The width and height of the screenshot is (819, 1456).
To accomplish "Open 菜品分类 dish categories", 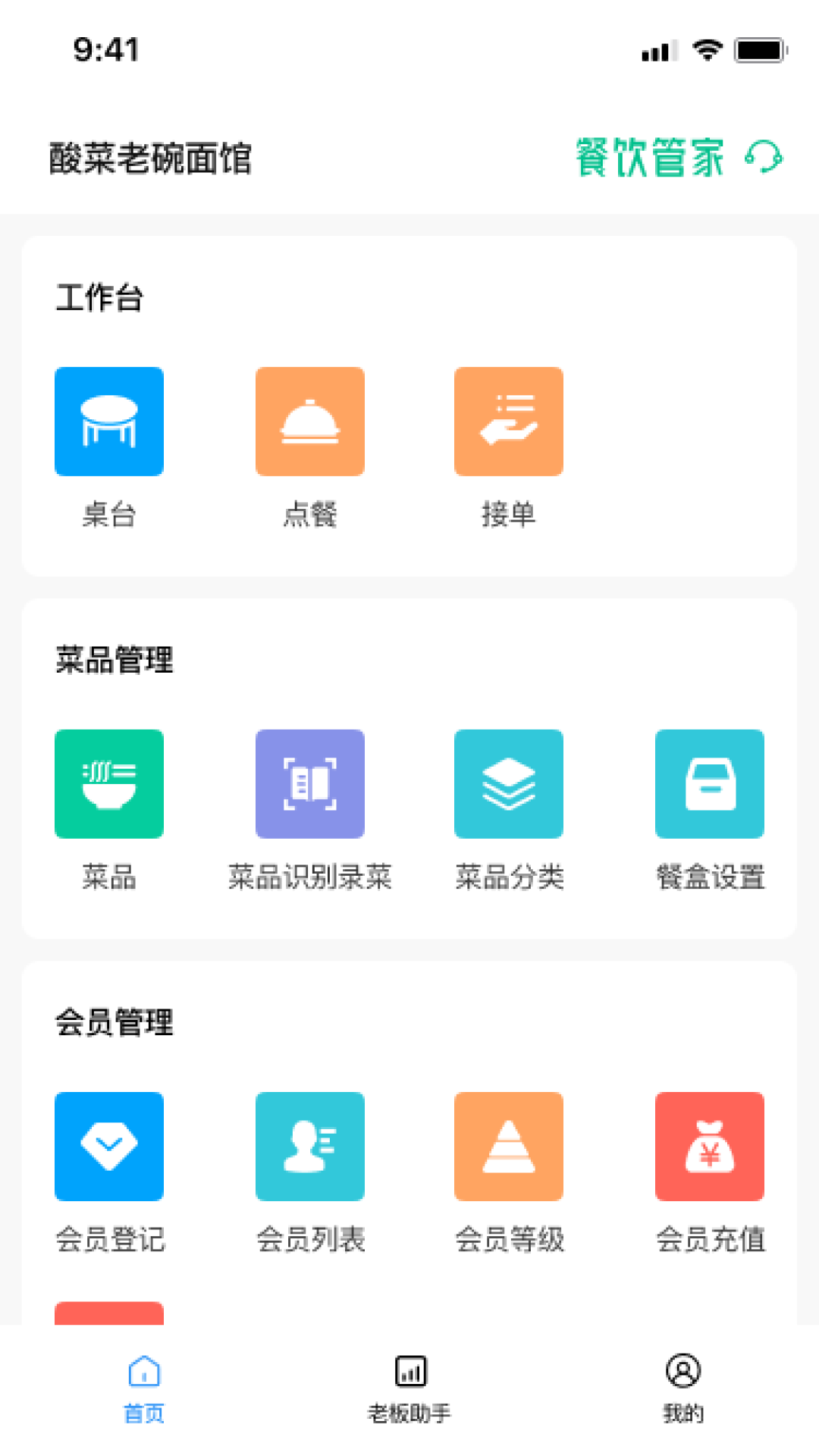I will (508, 784).
